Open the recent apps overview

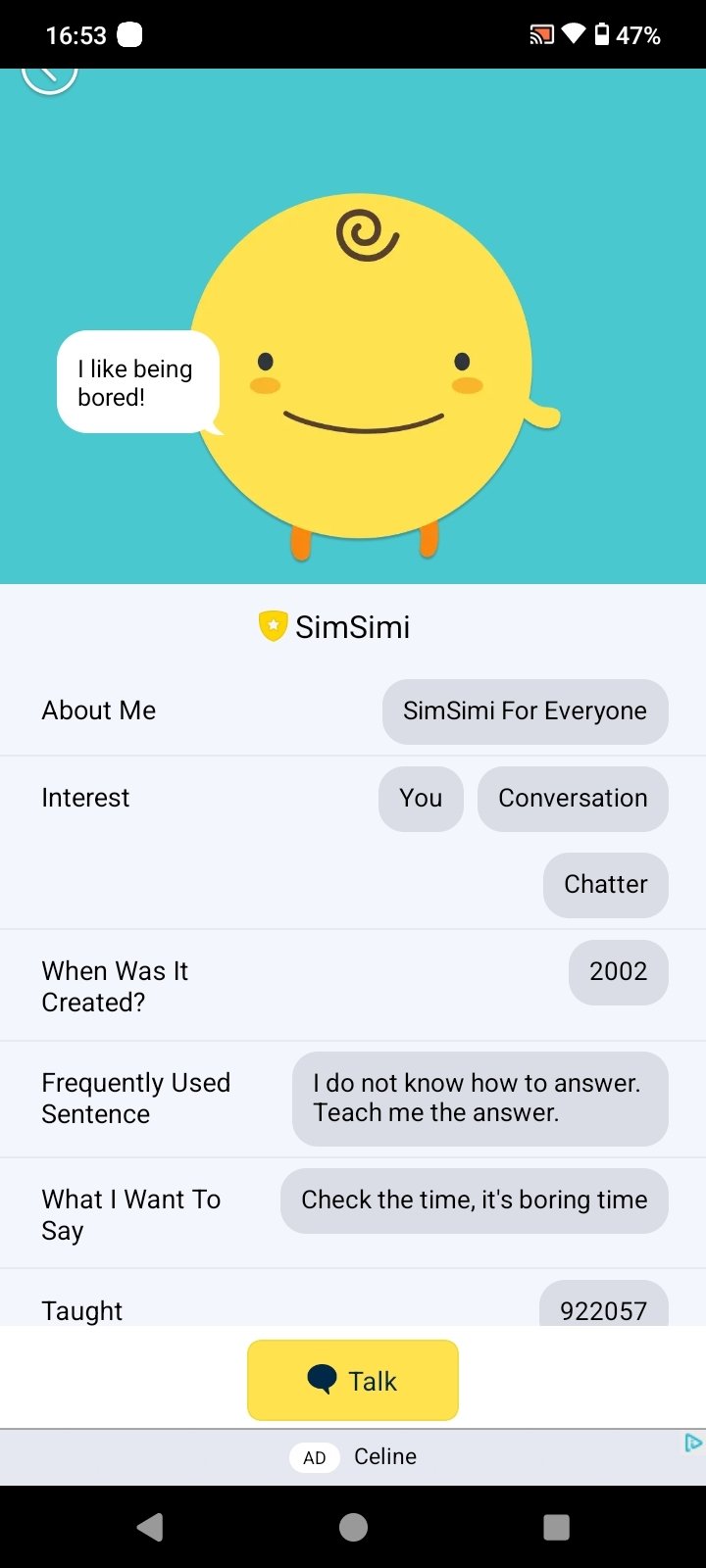(556, 1527)
